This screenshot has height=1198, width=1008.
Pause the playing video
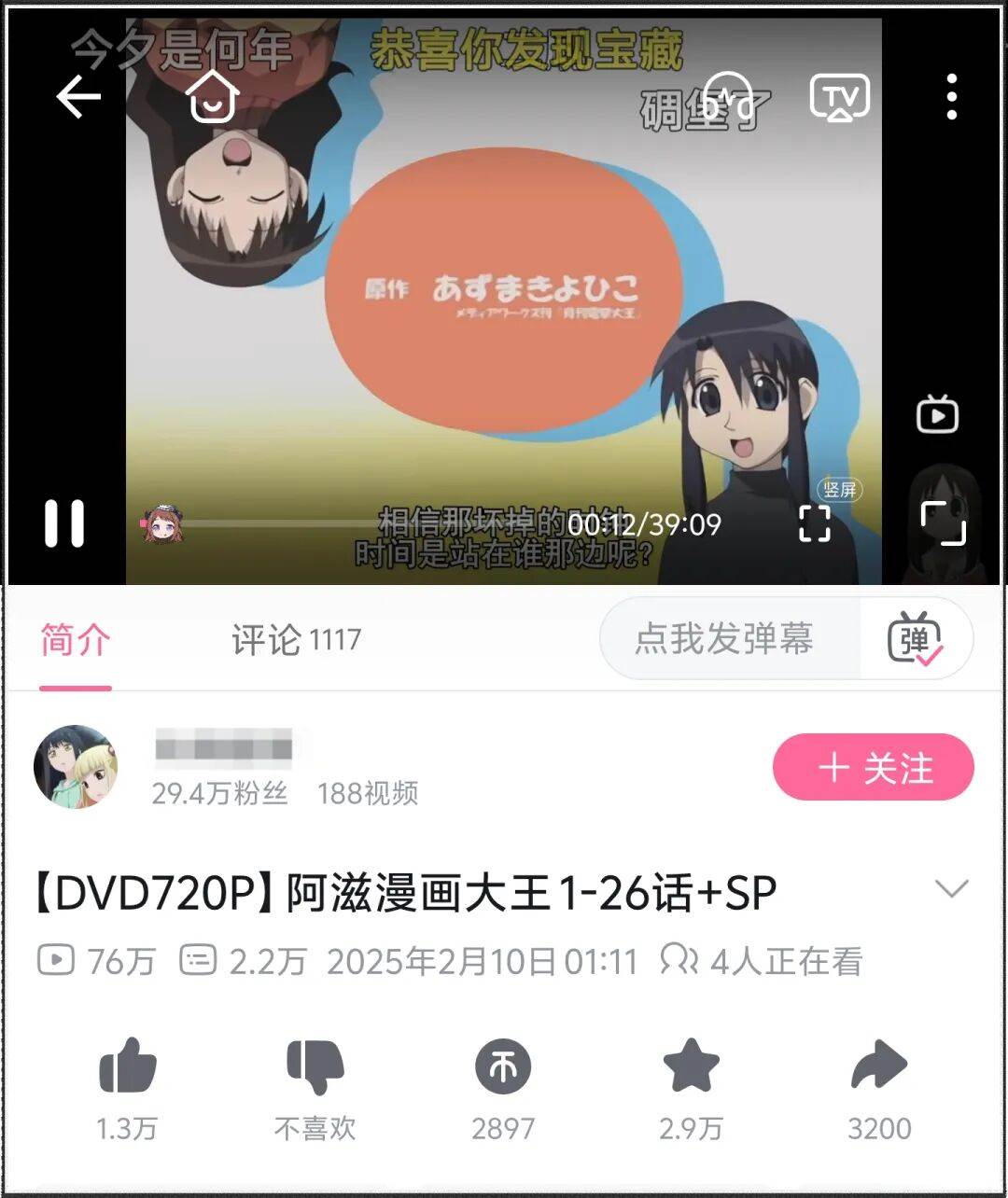tap(64, 522)
